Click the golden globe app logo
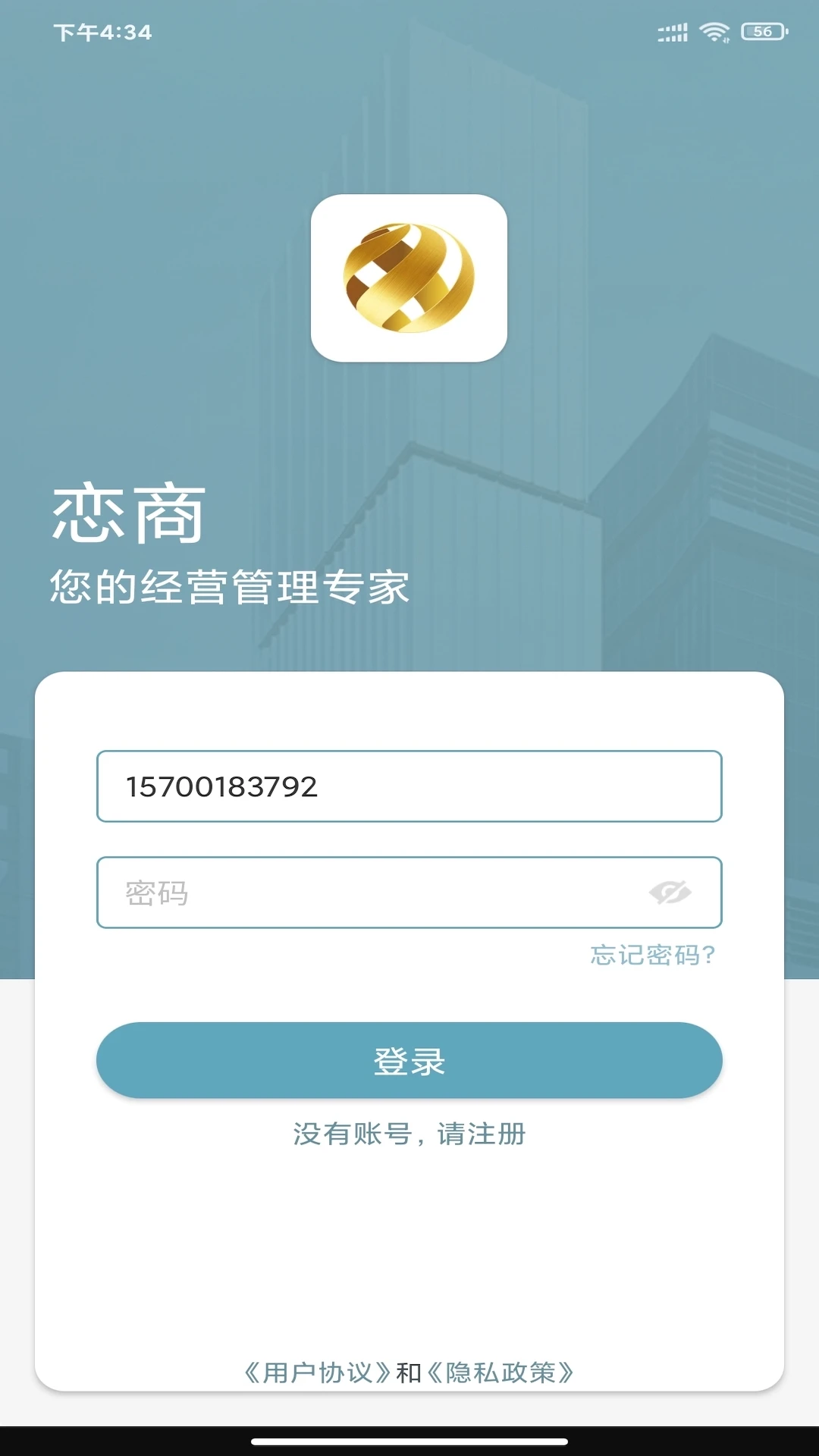 pos(409,281)
